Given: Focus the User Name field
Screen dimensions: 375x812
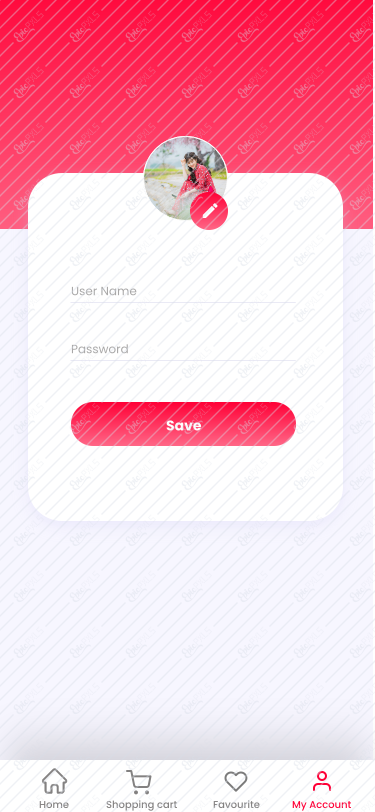Looking at the screenshot, I should click(183, 292).
